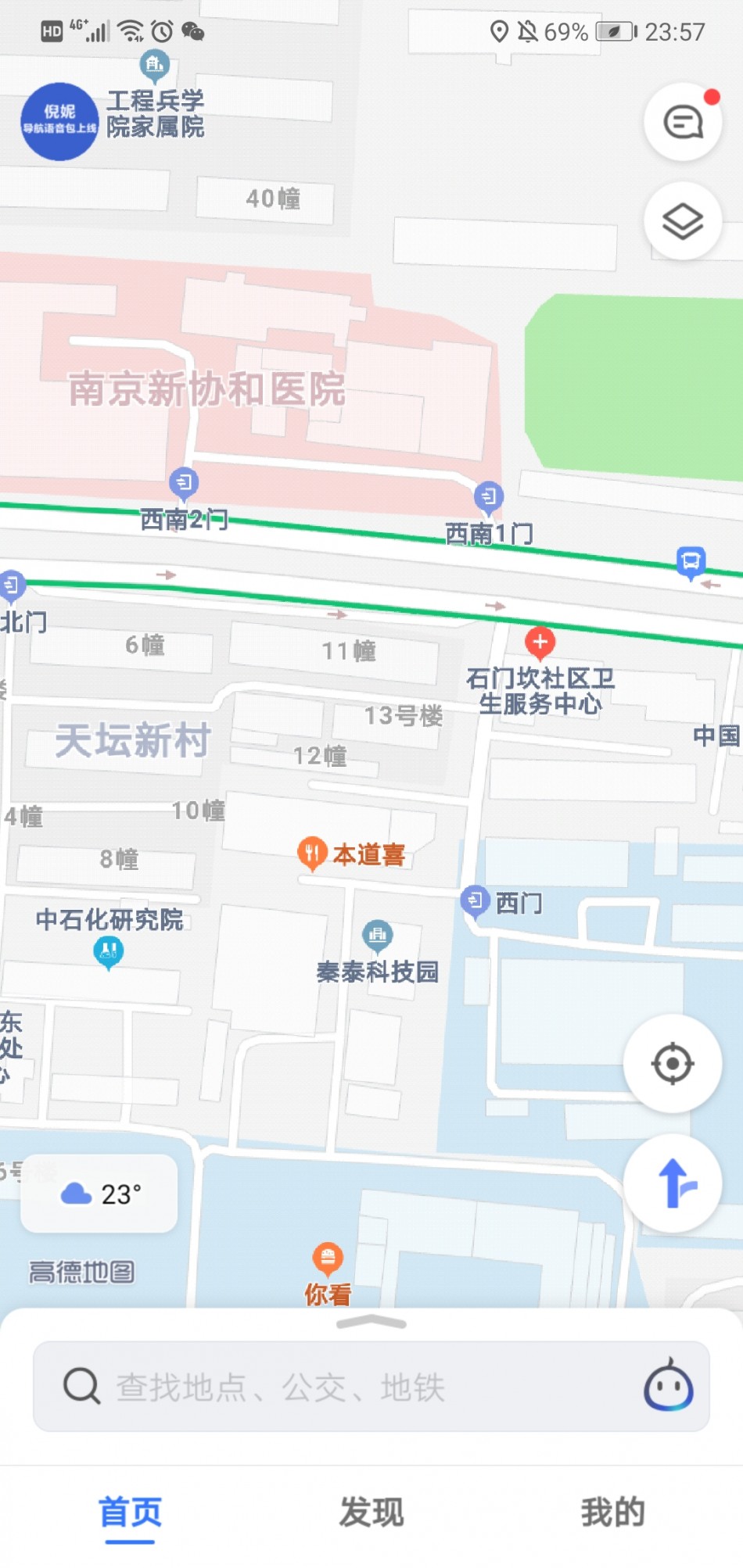Go to the 我的 tab
Screen dimensions: 743x1568
point(612,1513)
